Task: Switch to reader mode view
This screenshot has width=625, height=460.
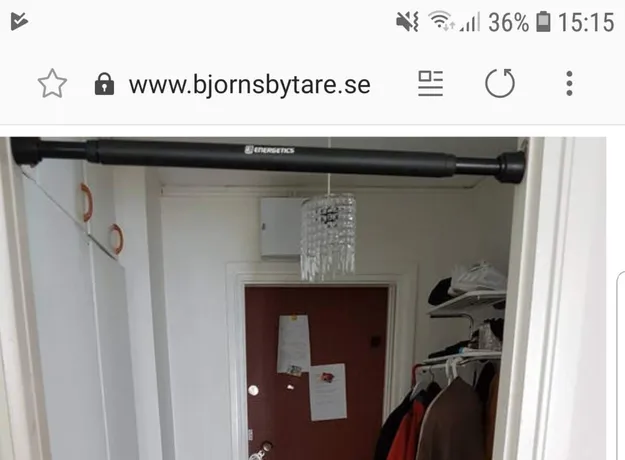Action: (x=430, y=84)
